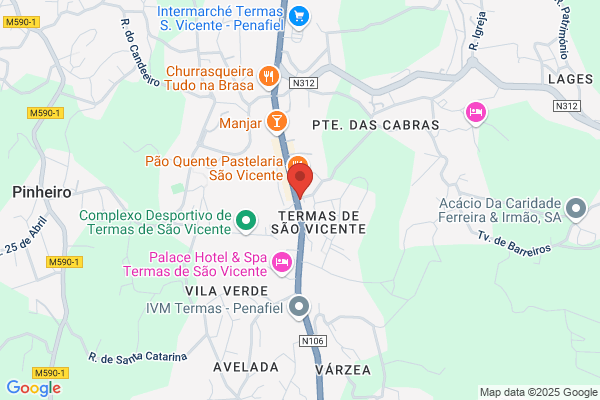Image resolution: width=600 pixels, height=400 pixels.
Task: Open Intermarché Termas S. Vicente shopping marker
Action: (299, 18)
